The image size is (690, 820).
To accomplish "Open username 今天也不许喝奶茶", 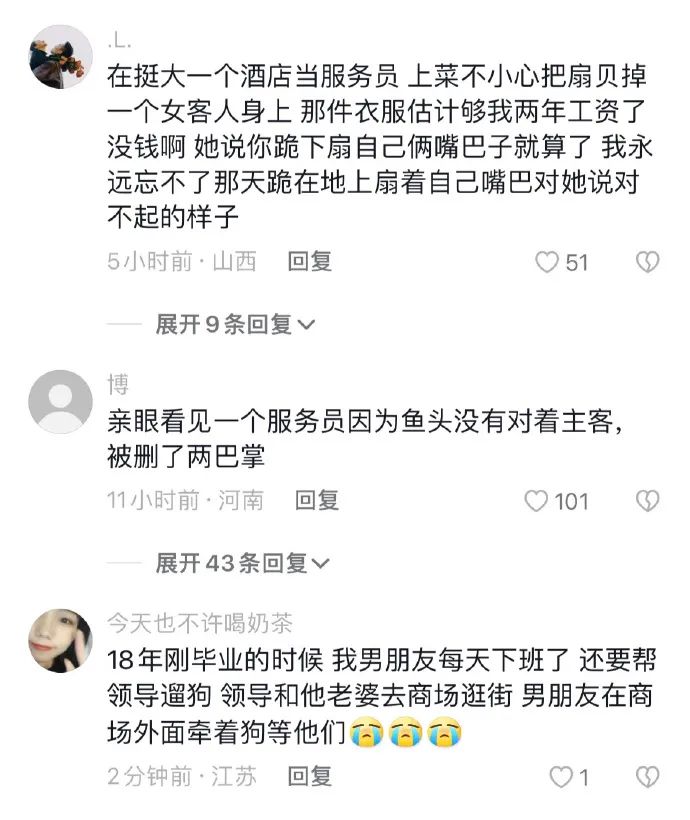I will point(200,624).
